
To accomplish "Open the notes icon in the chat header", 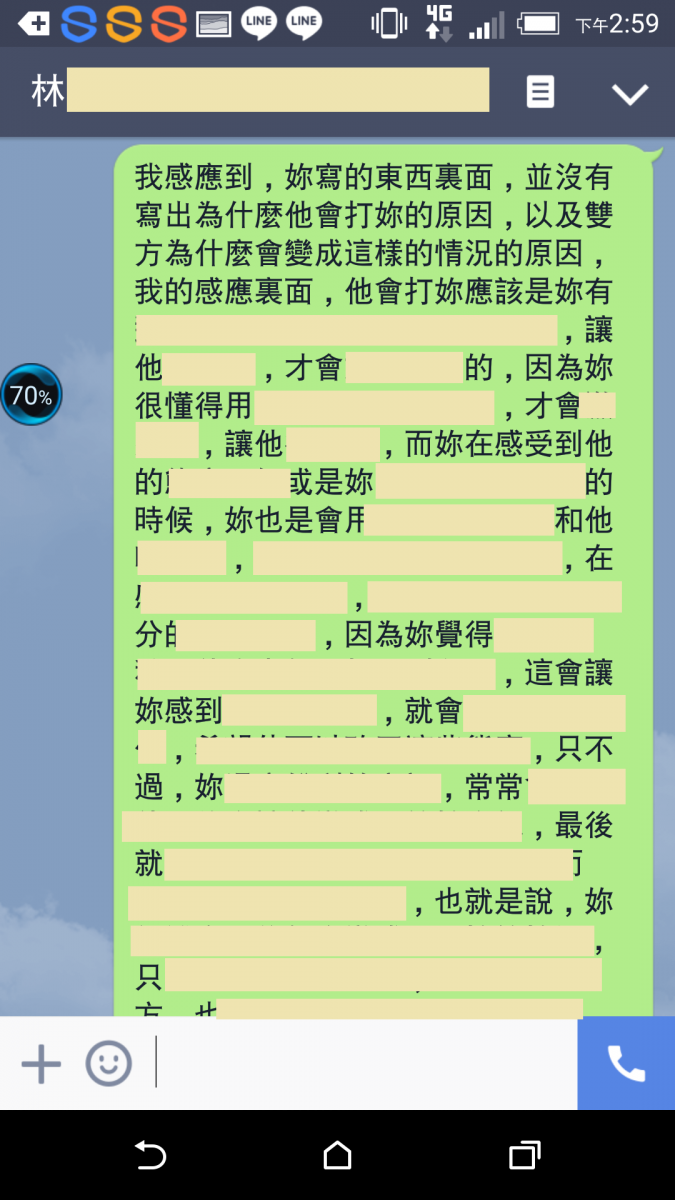I will pyautogui.click(x=540, y=93).
